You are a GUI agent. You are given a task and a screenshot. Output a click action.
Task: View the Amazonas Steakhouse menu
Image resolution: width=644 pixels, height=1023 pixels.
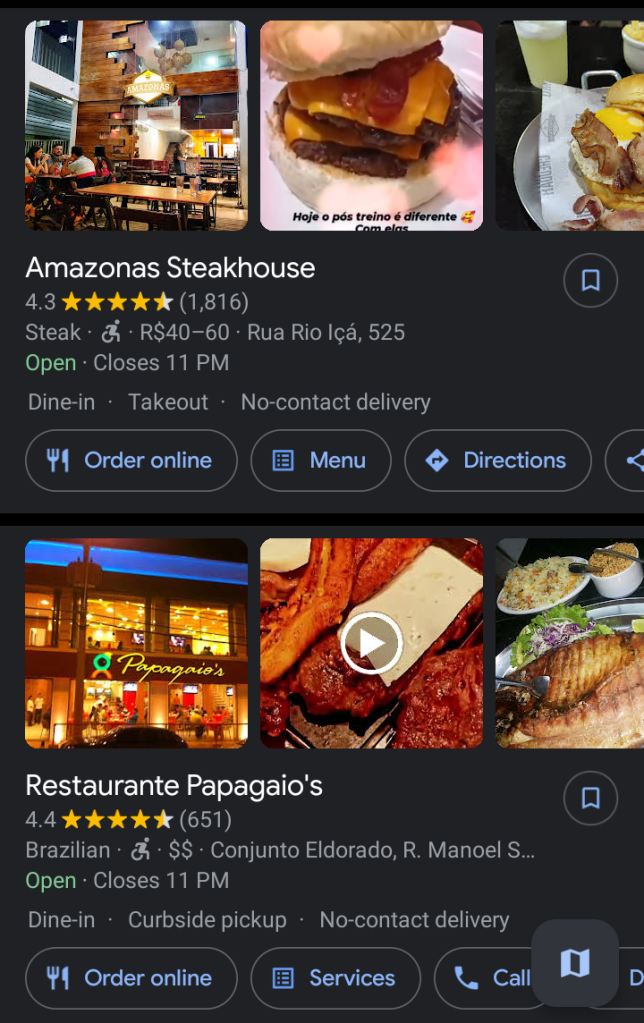[321, 461]
